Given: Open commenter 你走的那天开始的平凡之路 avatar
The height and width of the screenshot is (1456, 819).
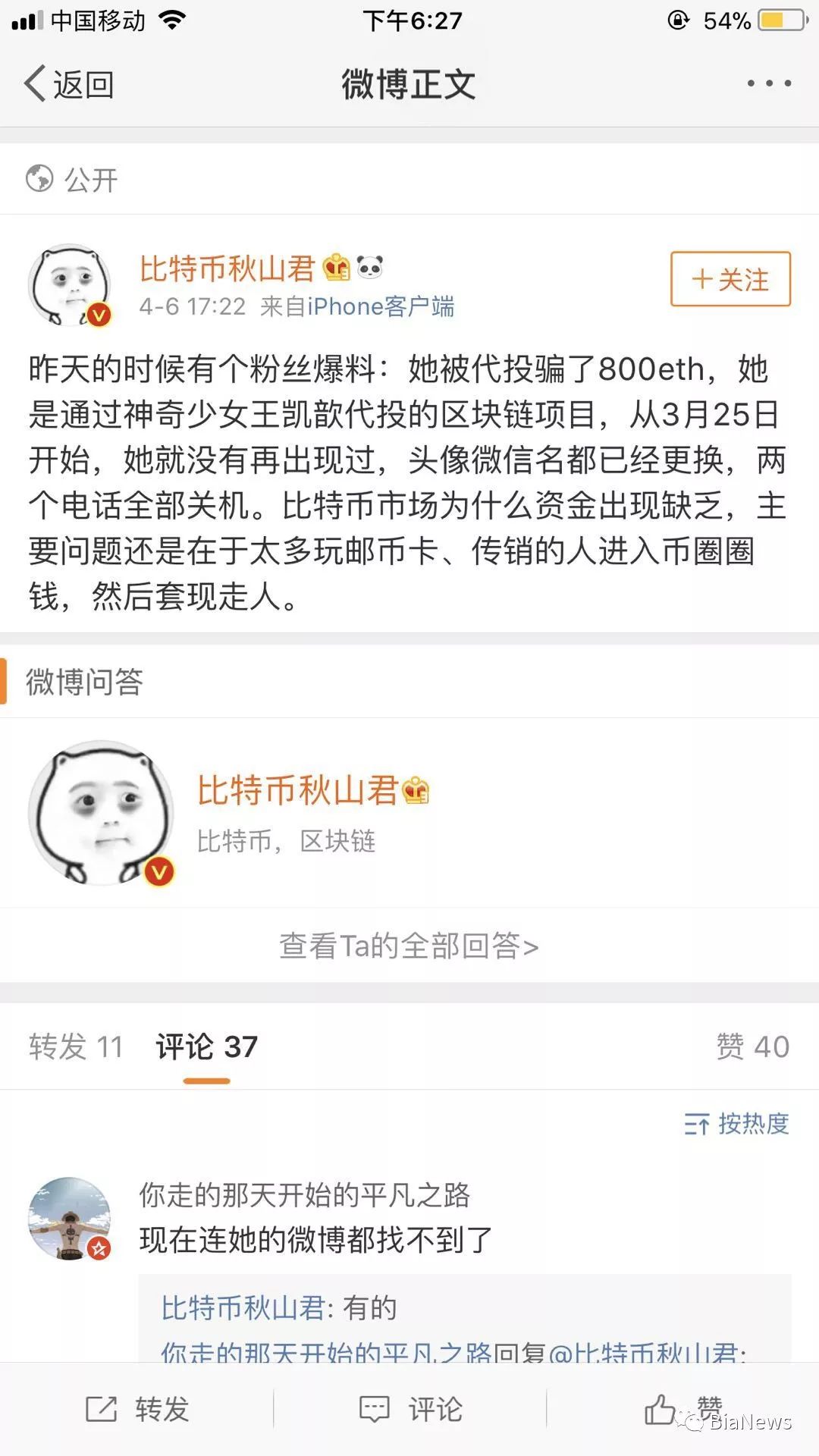Looking at the screenshot, I should (70, 1219).
